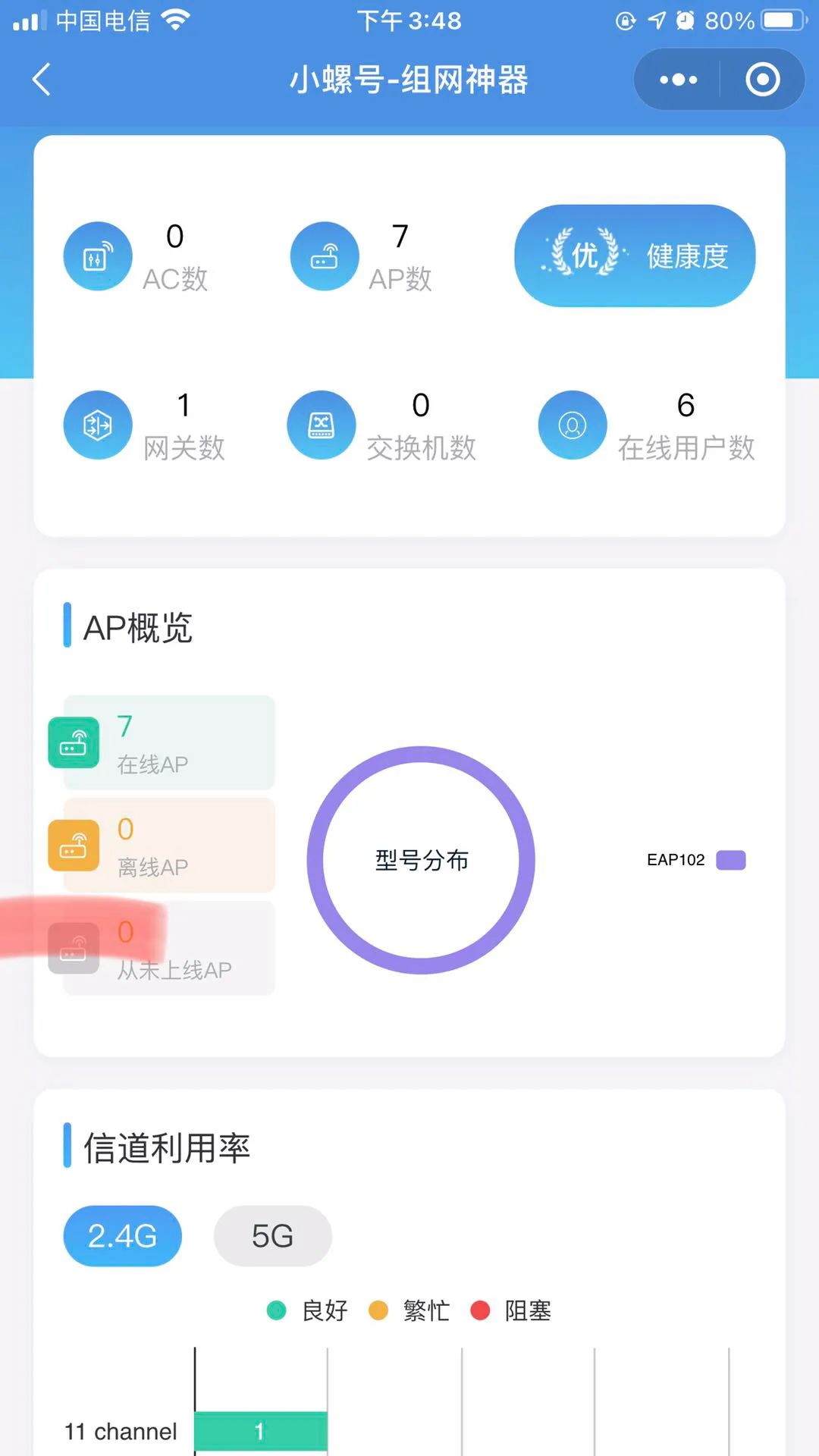View the AC数 details
This screenshot has height=1456, width=819.
click(x=137, y=257)
